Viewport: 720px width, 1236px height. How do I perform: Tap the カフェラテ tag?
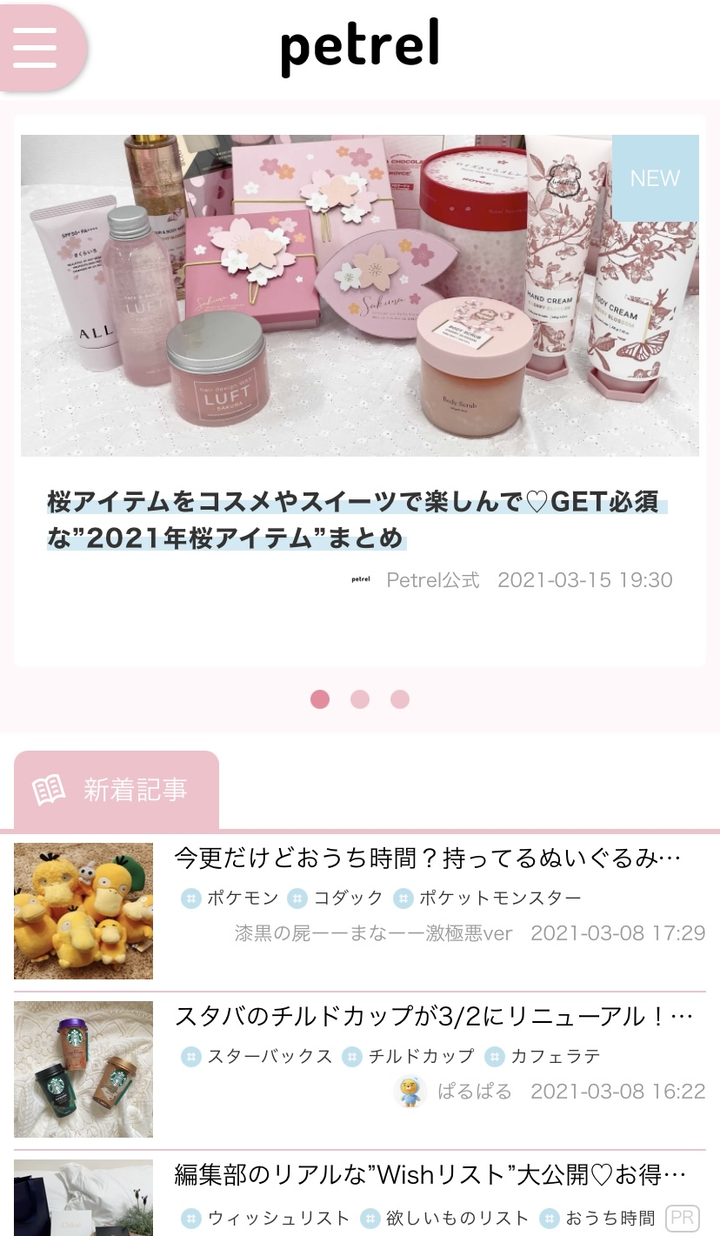coord(543,1056)
